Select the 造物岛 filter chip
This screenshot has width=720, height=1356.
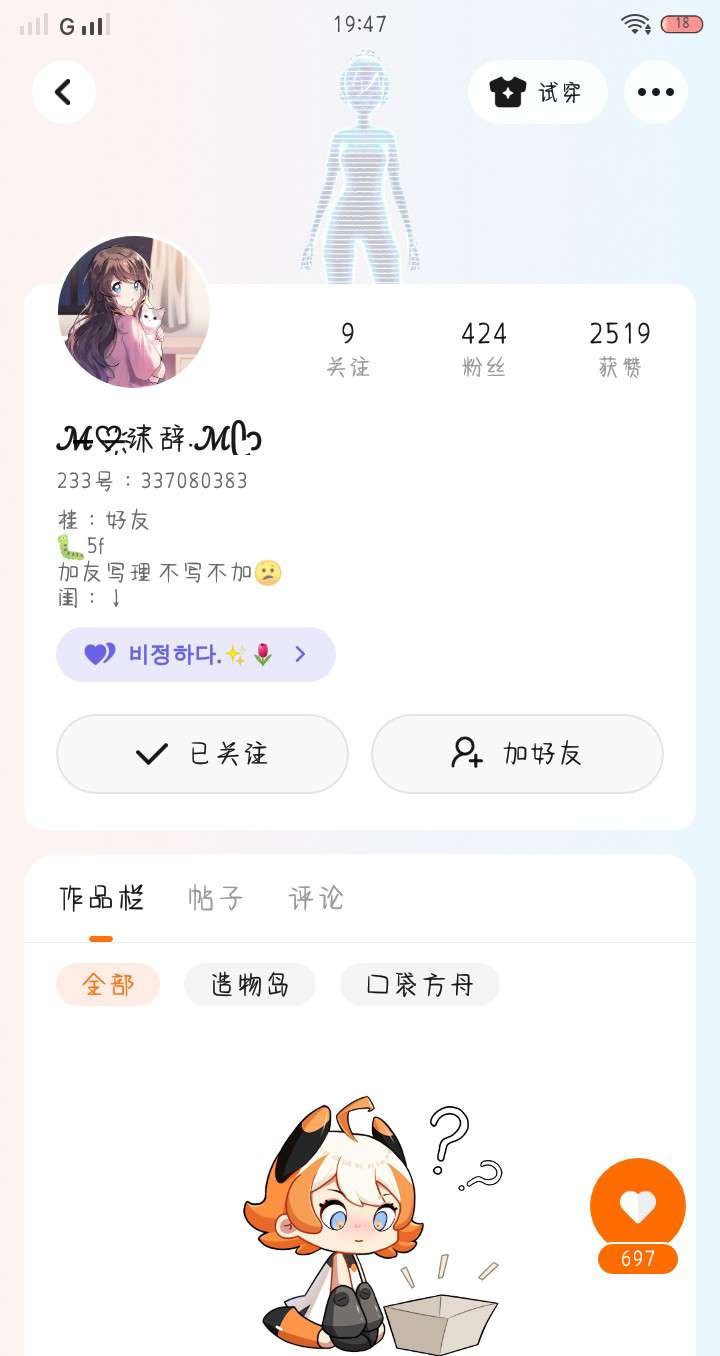tap(250, 985)
